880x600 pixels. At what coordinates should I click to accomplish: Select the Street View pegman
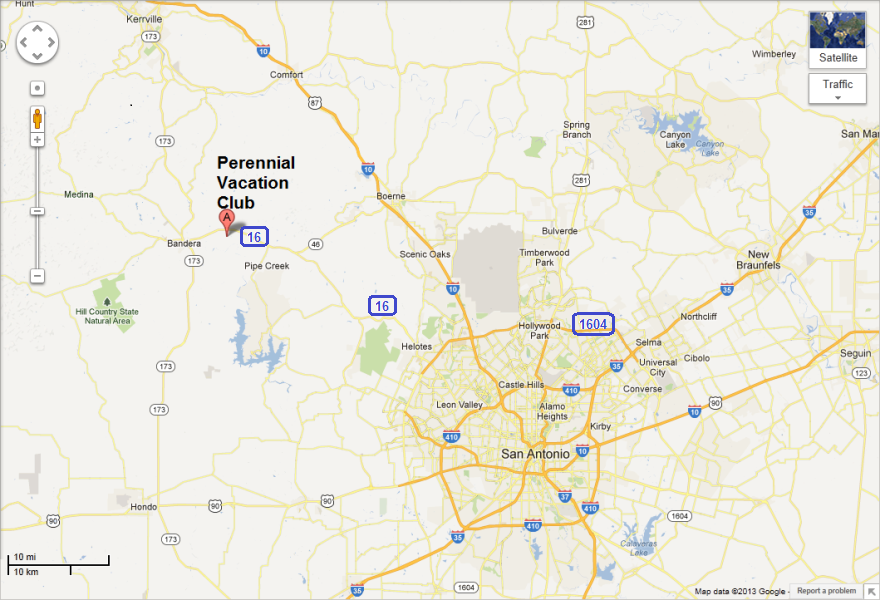point(37,118)
